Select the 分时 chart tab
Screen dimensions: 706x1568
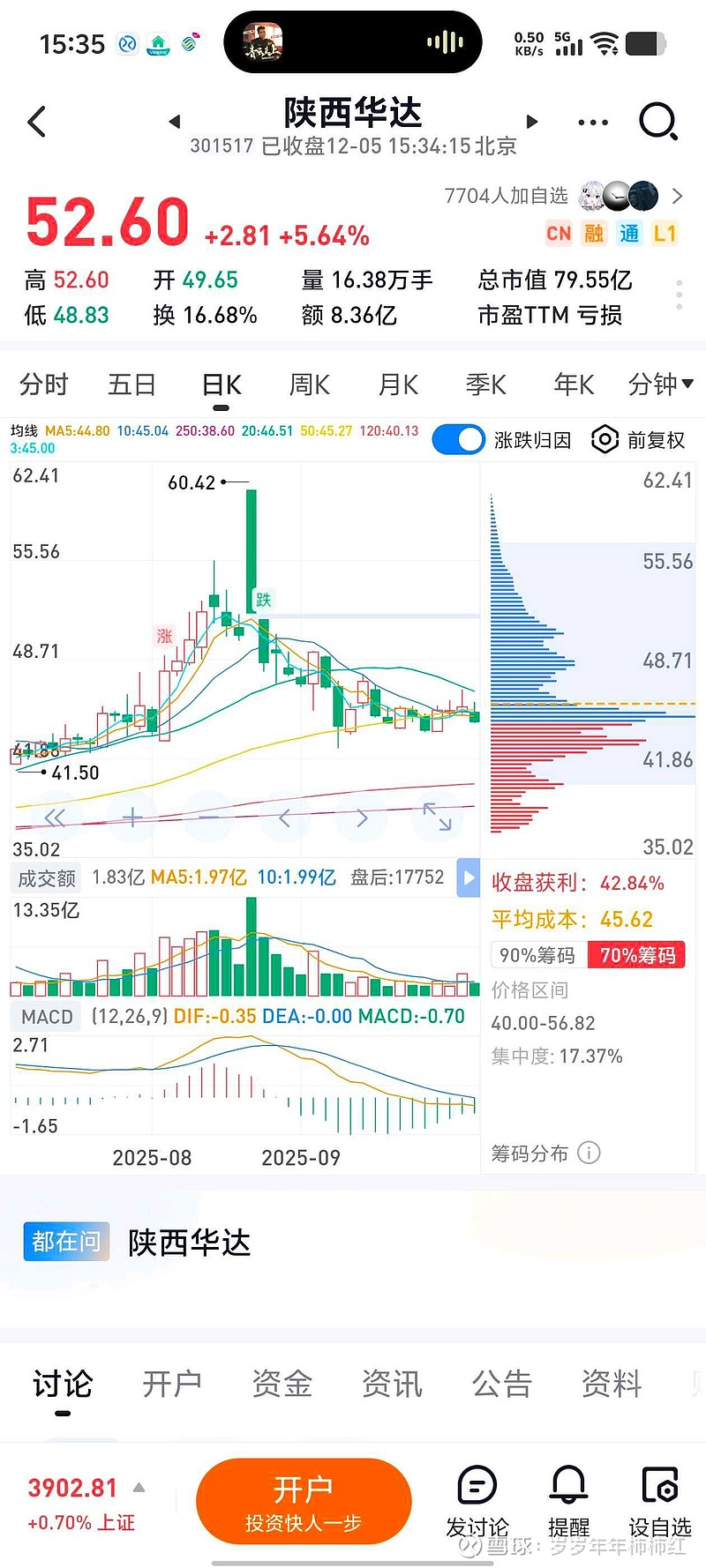click(x=44, y=385)
